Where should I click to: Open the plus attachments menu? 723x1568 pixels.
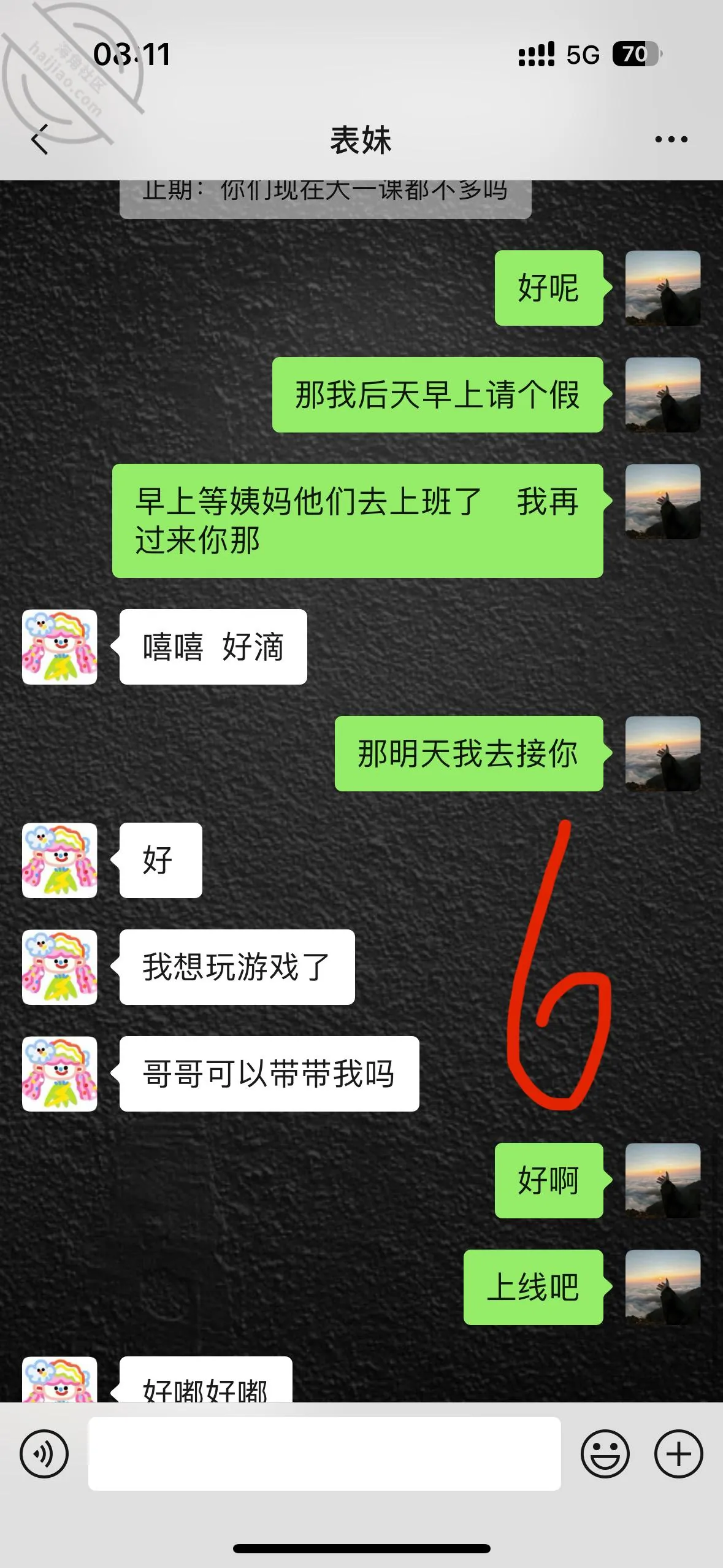(x=678, y=1454)
